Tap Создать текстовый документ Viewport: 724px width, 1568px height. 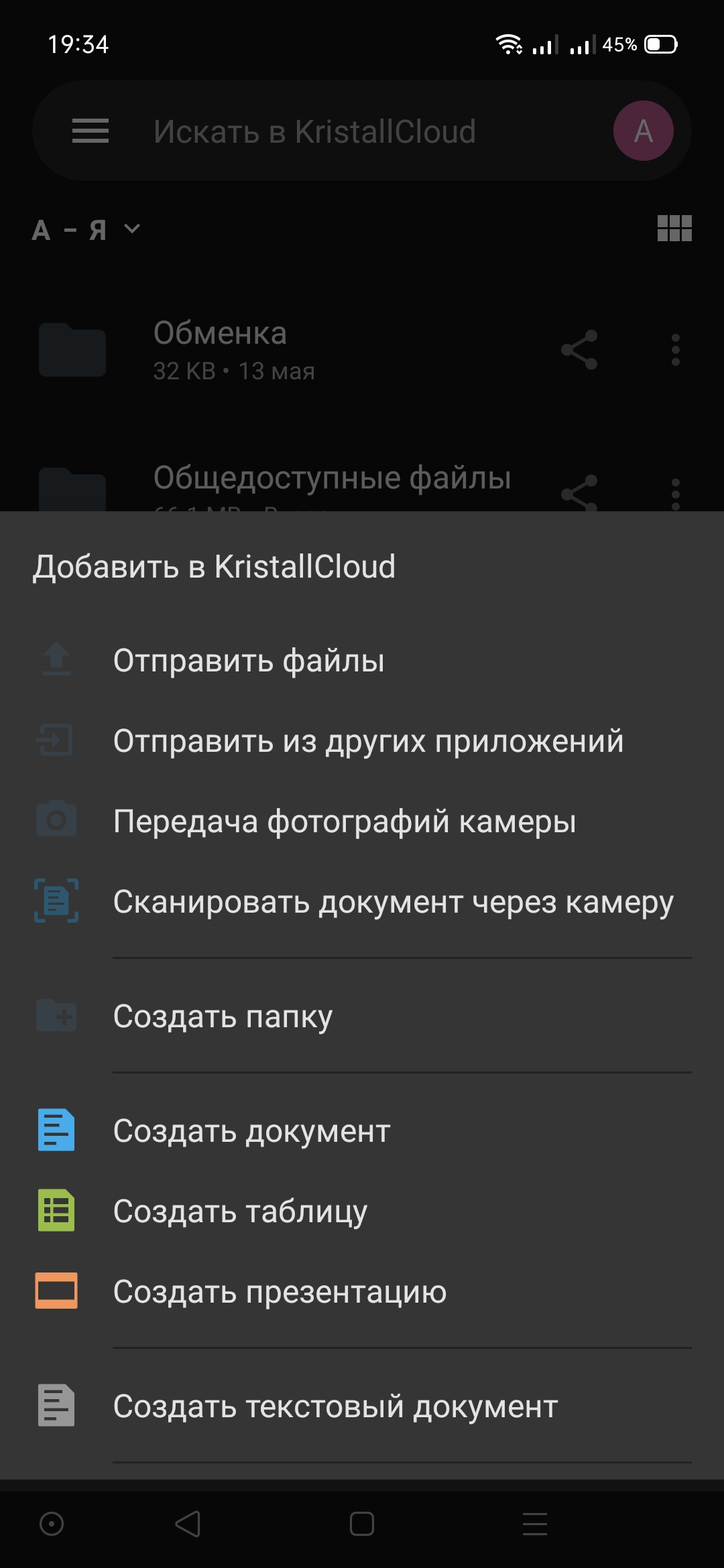coord(335,1407)
